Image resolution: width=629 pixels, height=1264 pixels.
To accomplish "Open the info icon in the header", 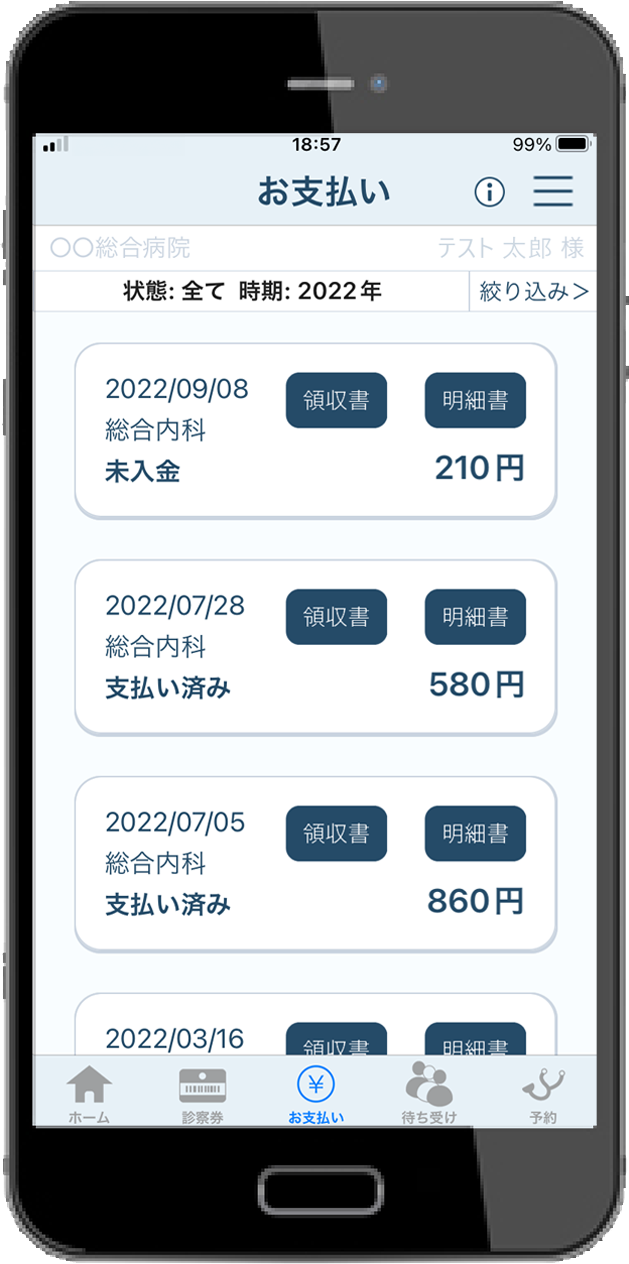I will pyautogui.click(x=489, y=192).
